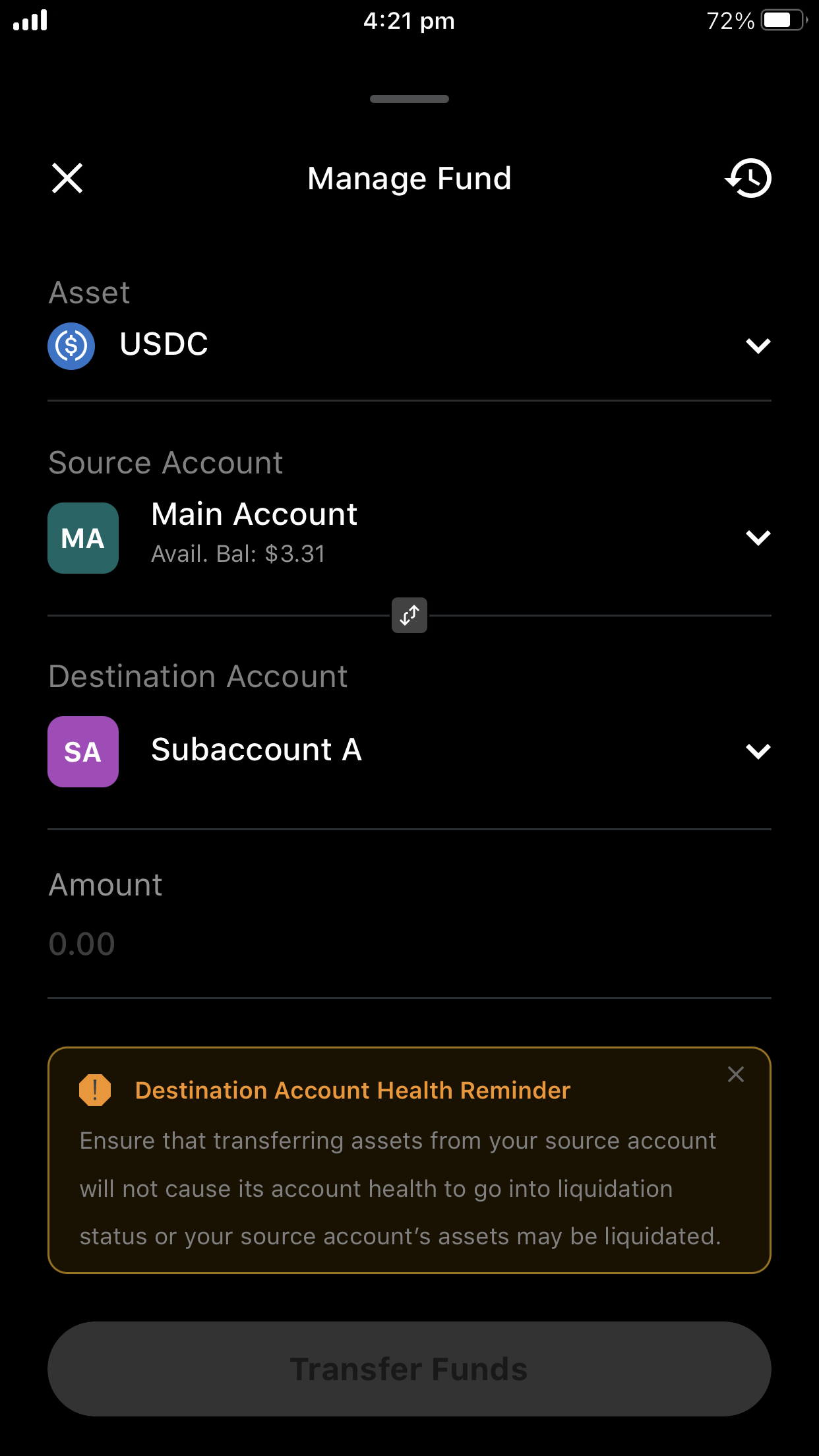This screenshot has height=1456, width=819.
Task: Dismiss the Destination Account Health Reminder
Action: pos(736,1074)
